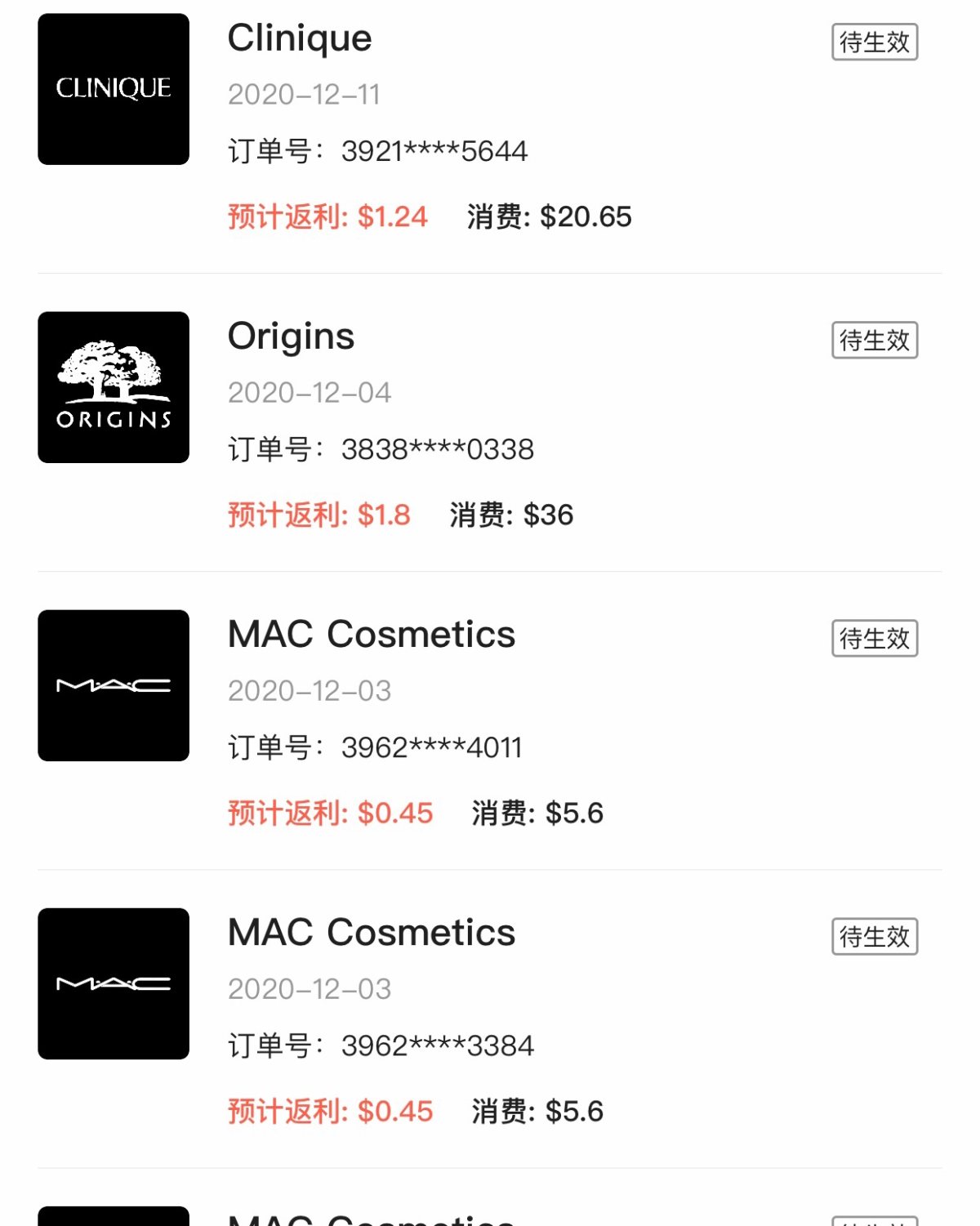Open the Clinique brand logo
980x1226 pixels.
point(114,90)
